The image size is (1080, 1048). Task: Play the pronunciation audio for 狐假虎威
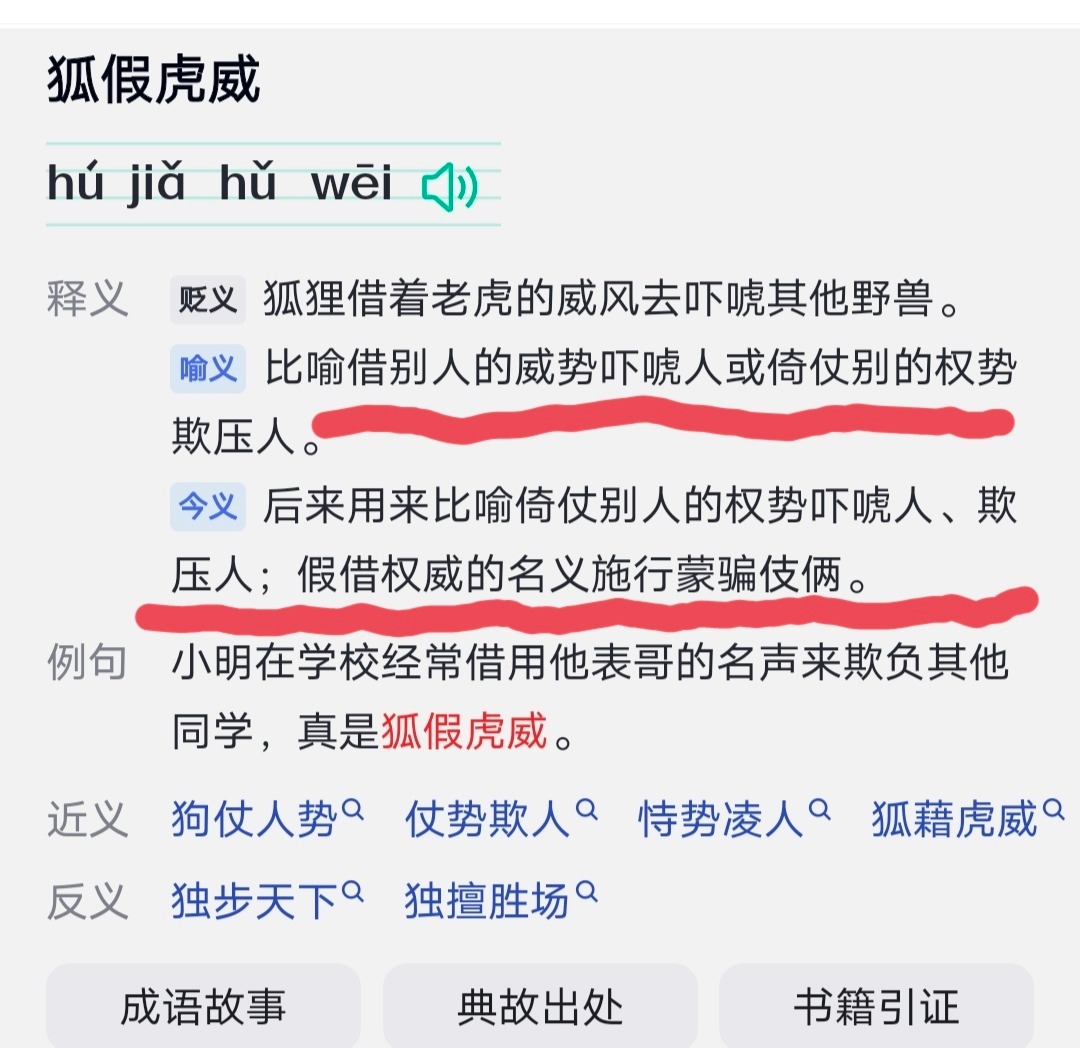tap(450, 187)
